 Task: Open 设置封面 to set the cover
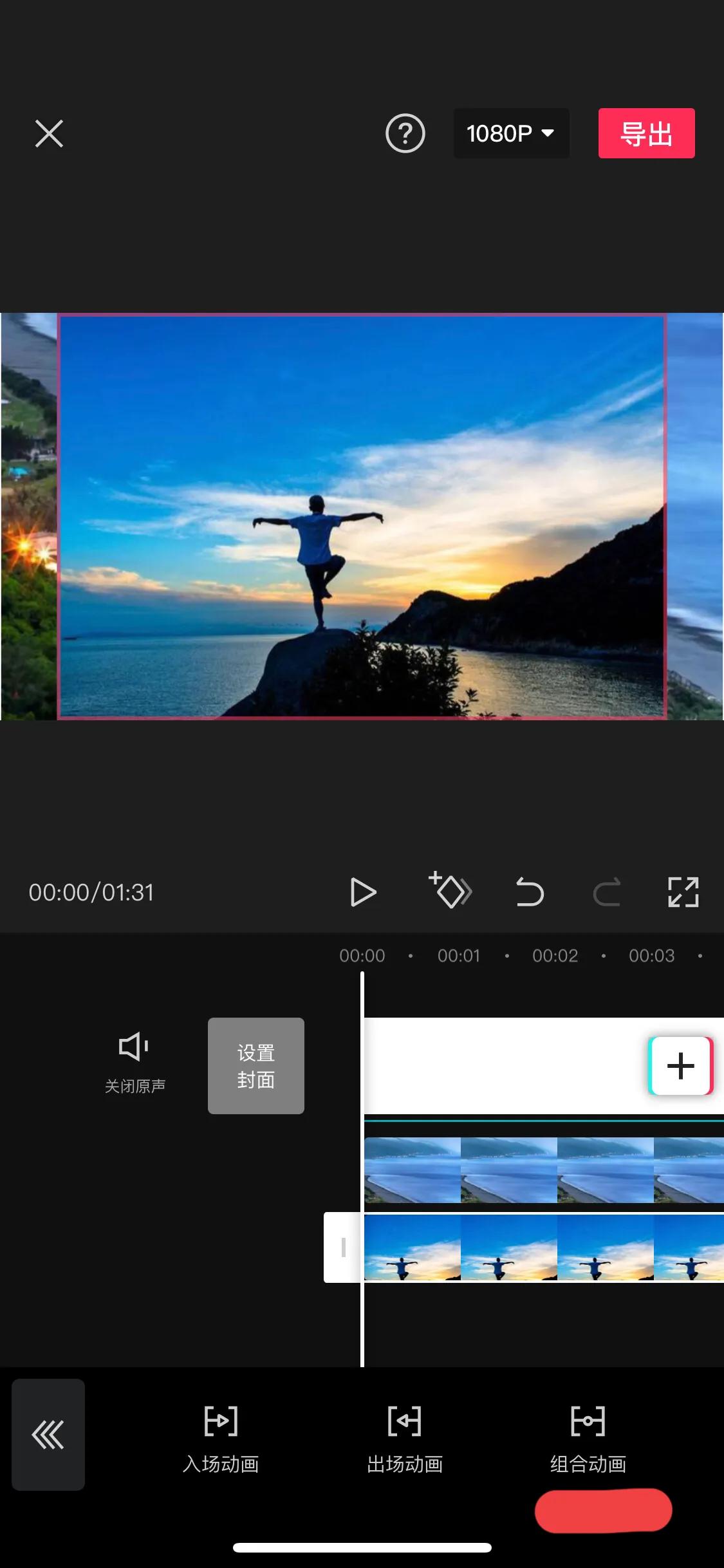(256, 1066)
